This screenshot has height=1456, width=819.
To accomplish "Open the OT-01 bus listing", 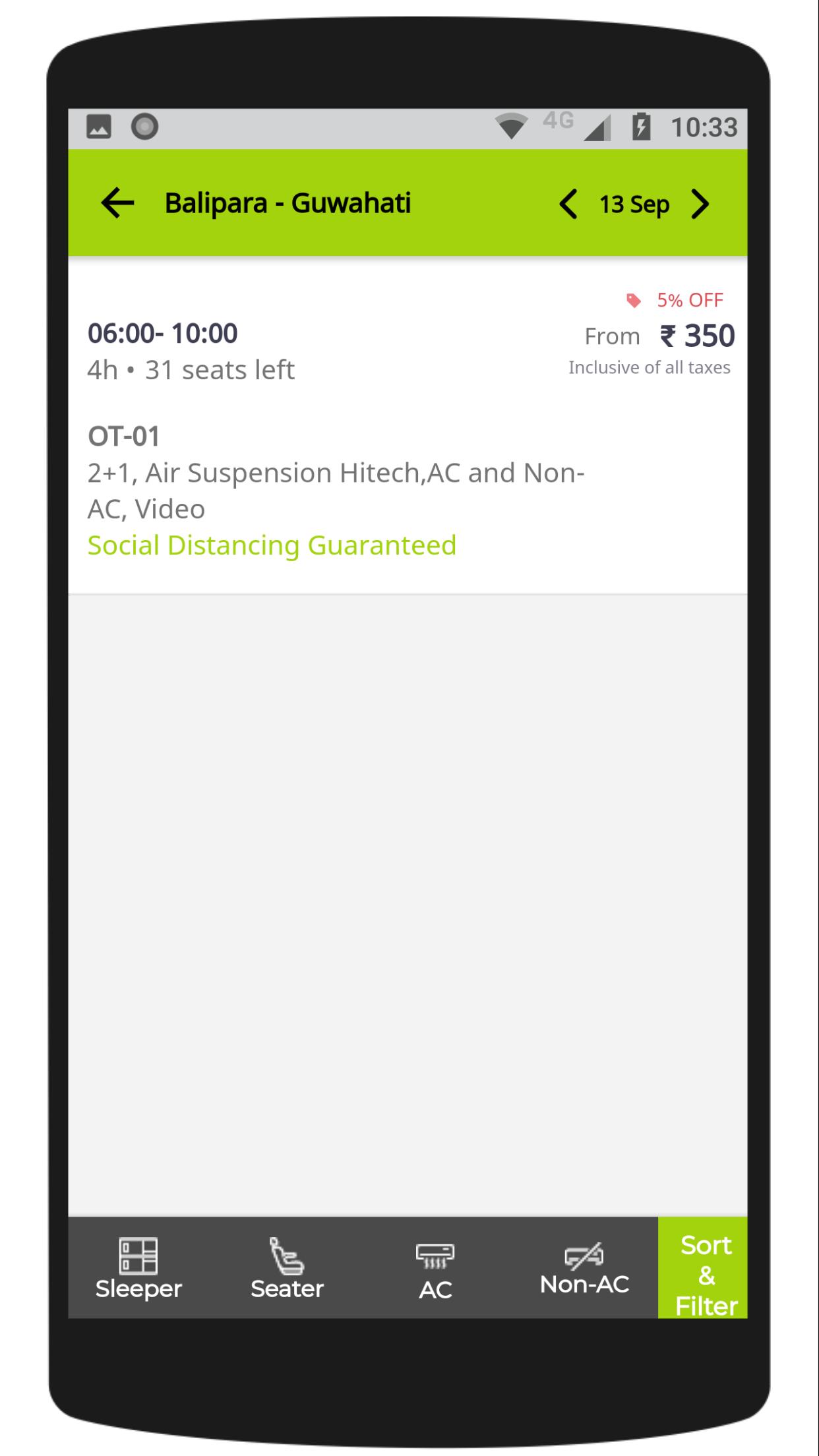I will (x=408, y=425).
